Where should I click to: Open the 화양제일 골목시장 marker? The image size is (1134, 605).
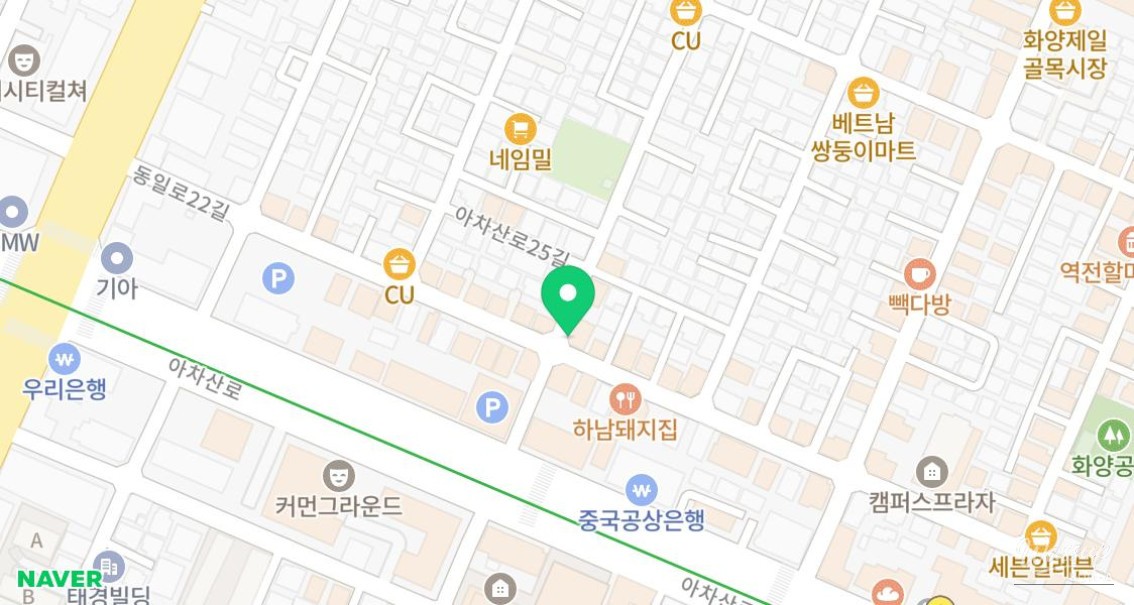point(1064,12)
